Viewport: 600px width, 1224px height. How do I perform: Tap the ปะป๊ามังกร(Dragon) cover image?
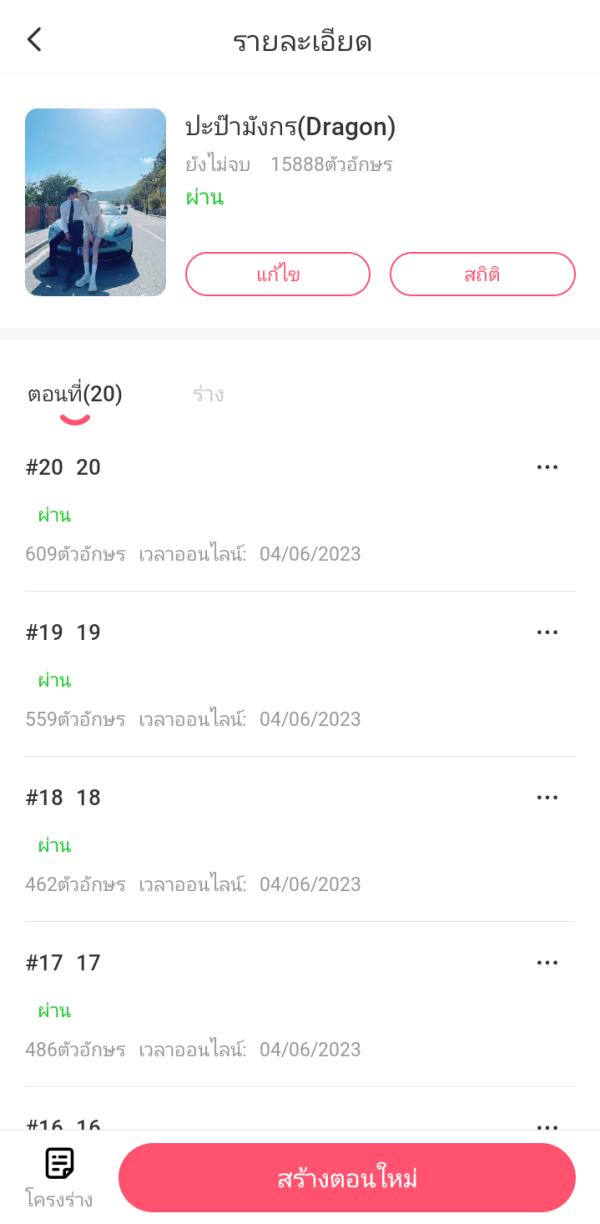click(95, 202)
